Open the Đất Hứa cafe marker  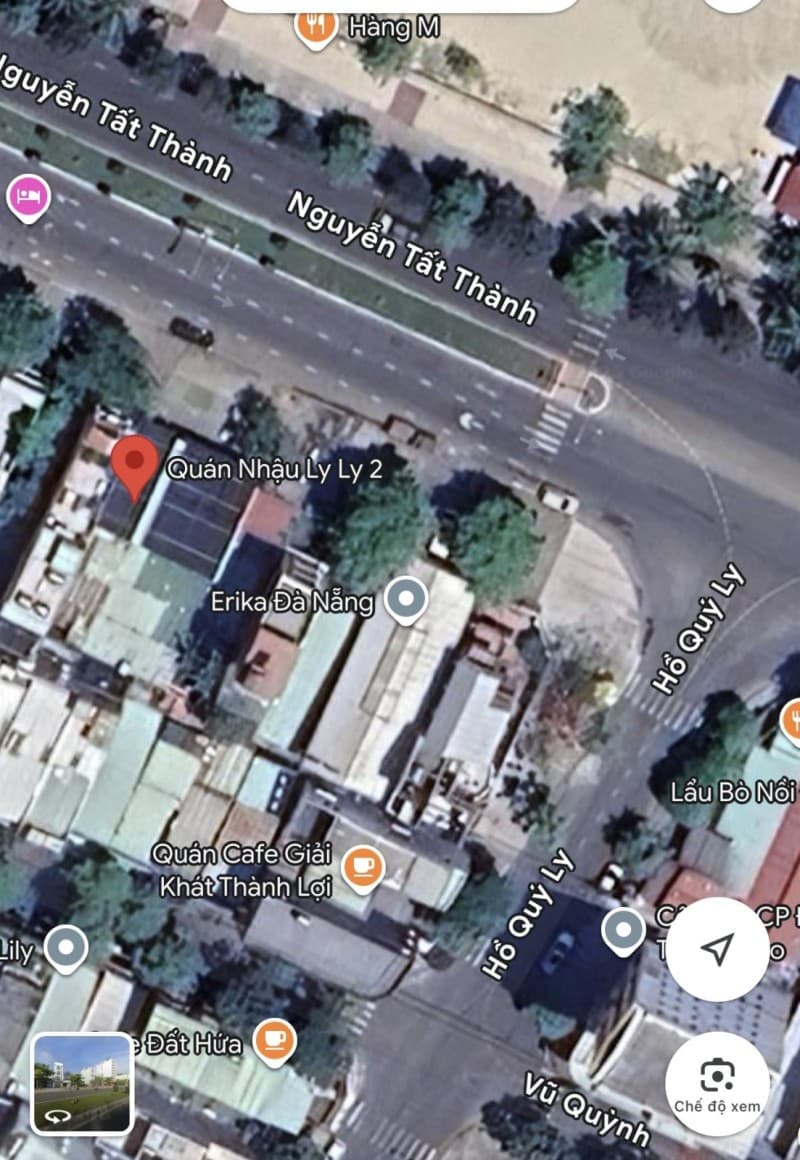coord(273,1041)
